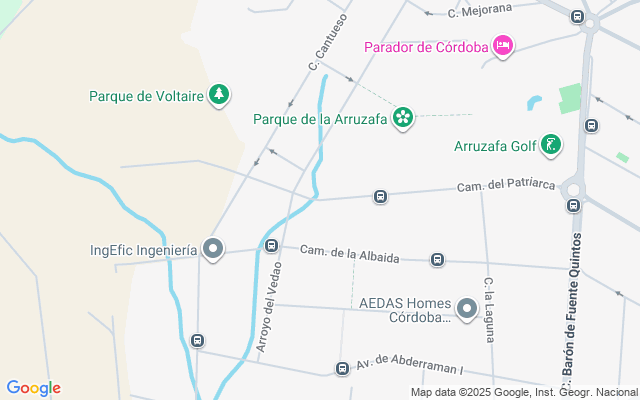Open the Arruzafa Golf place marker
Viewport: 640px width, 400px height.
(x=550, y=146)
